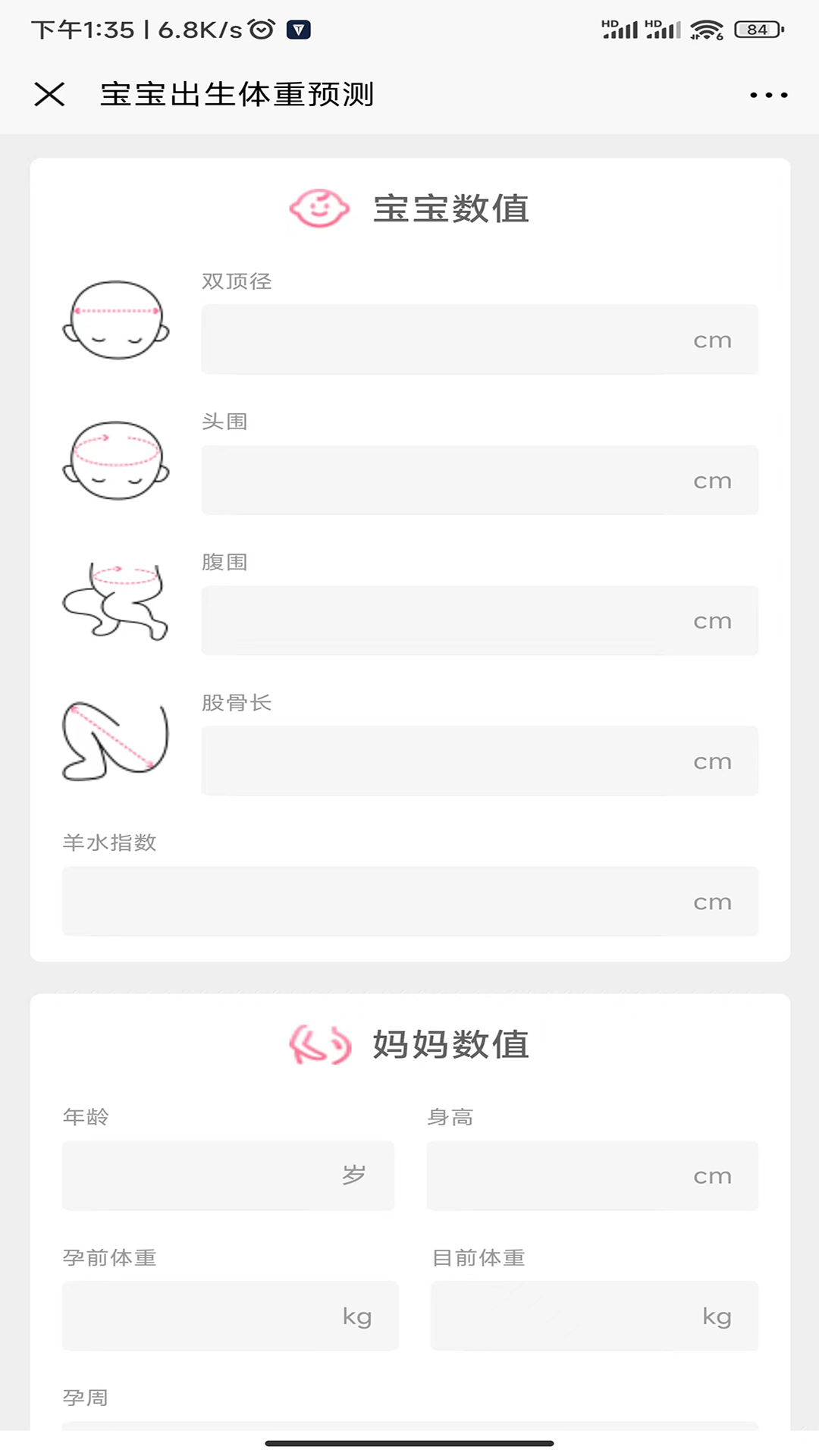
Task: Select the 羊水指数 input field
Action: (409, 902)
